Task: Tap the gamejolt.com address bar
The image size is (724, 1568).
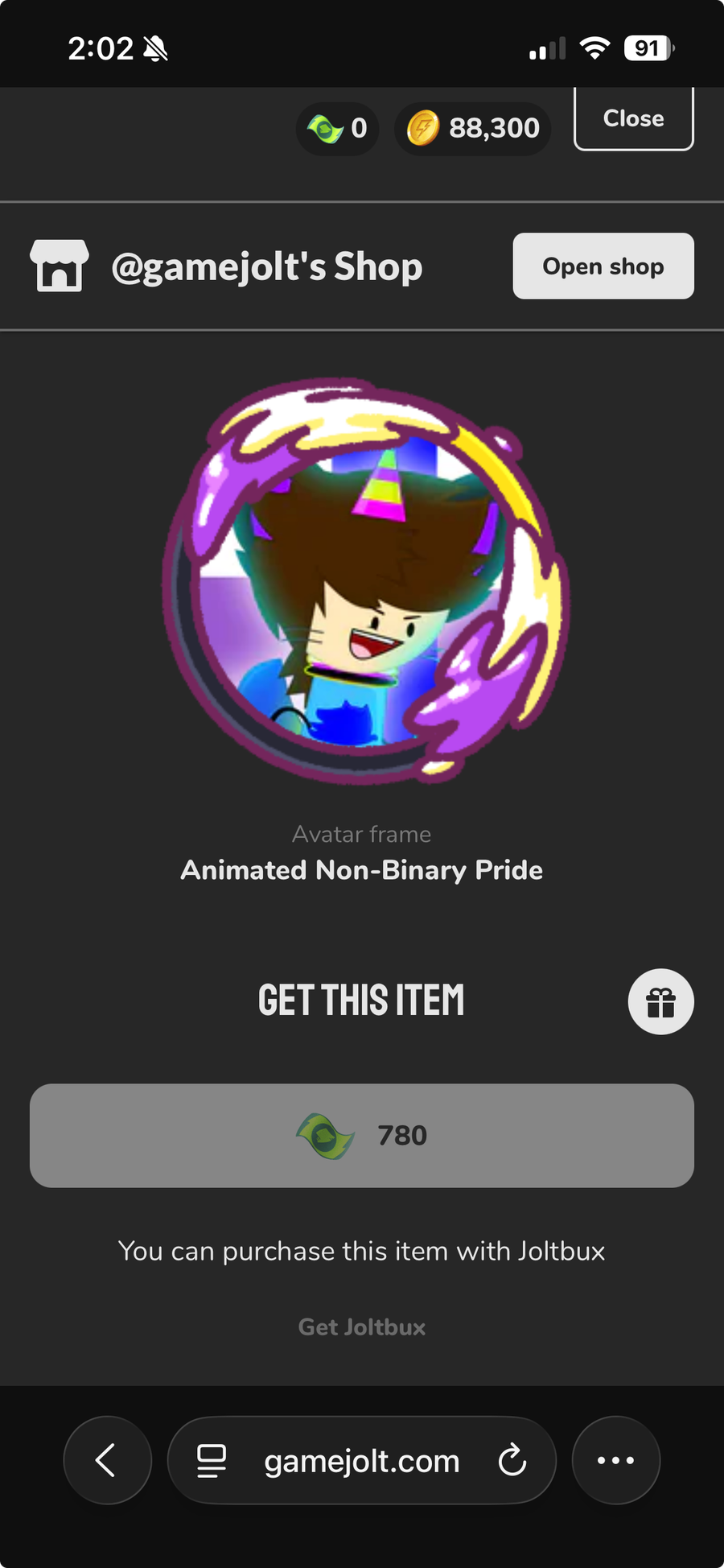Action: tap(362, 1460)
